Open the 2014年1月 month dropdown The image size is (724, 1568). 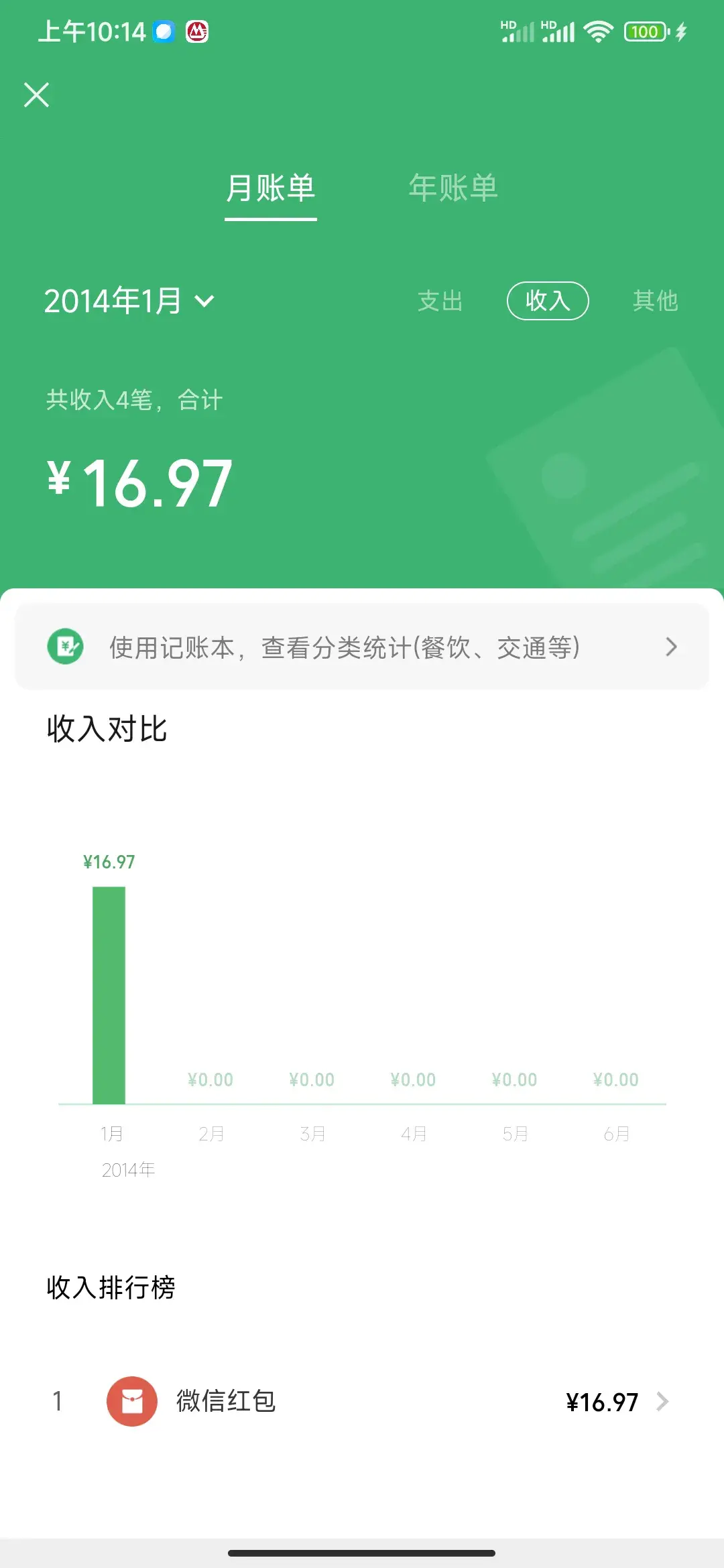(x=129, y=301)
